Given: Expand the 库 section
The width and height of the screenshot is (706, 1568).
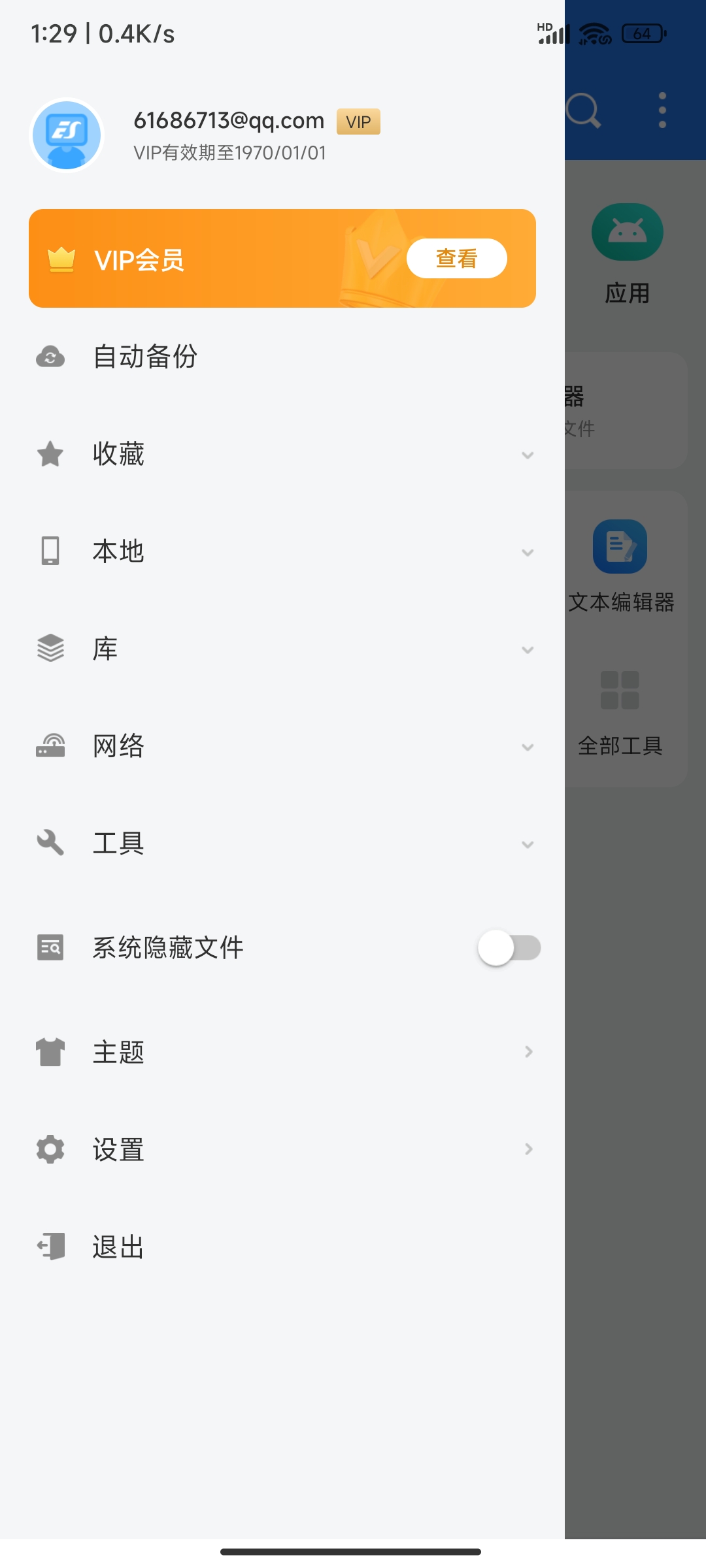Looking at the screenshot, I should tap(527, 649).
